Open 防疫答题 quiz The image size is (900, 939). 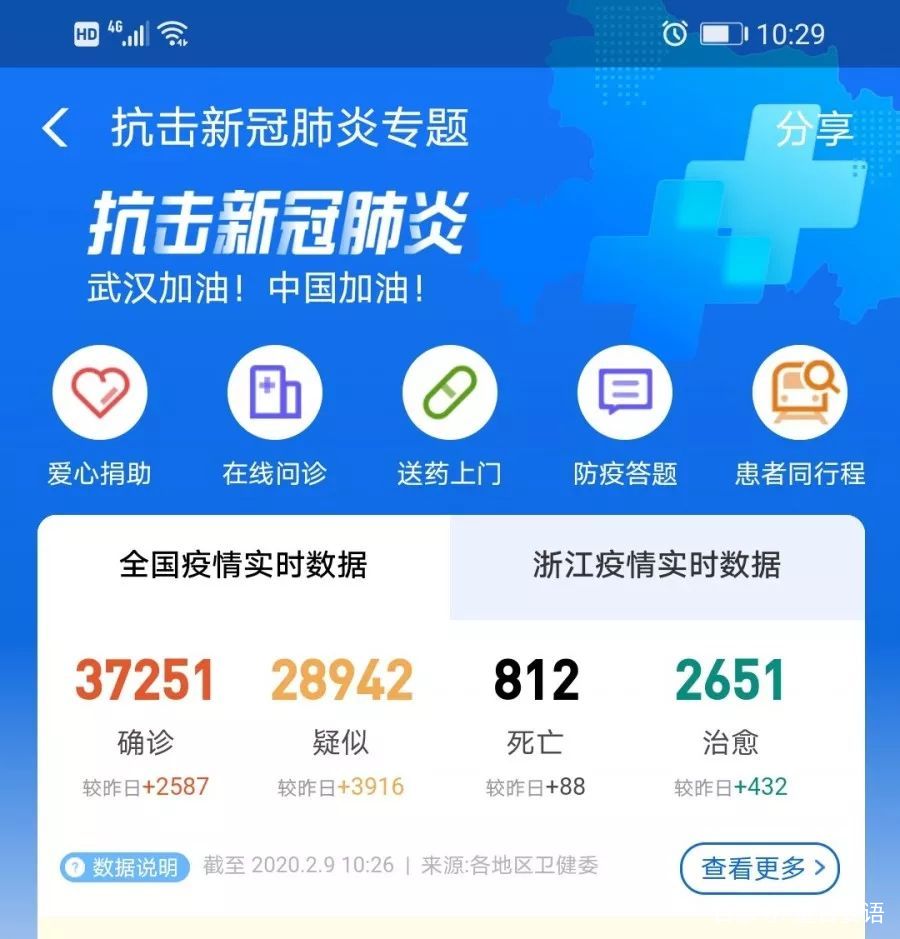625,394
